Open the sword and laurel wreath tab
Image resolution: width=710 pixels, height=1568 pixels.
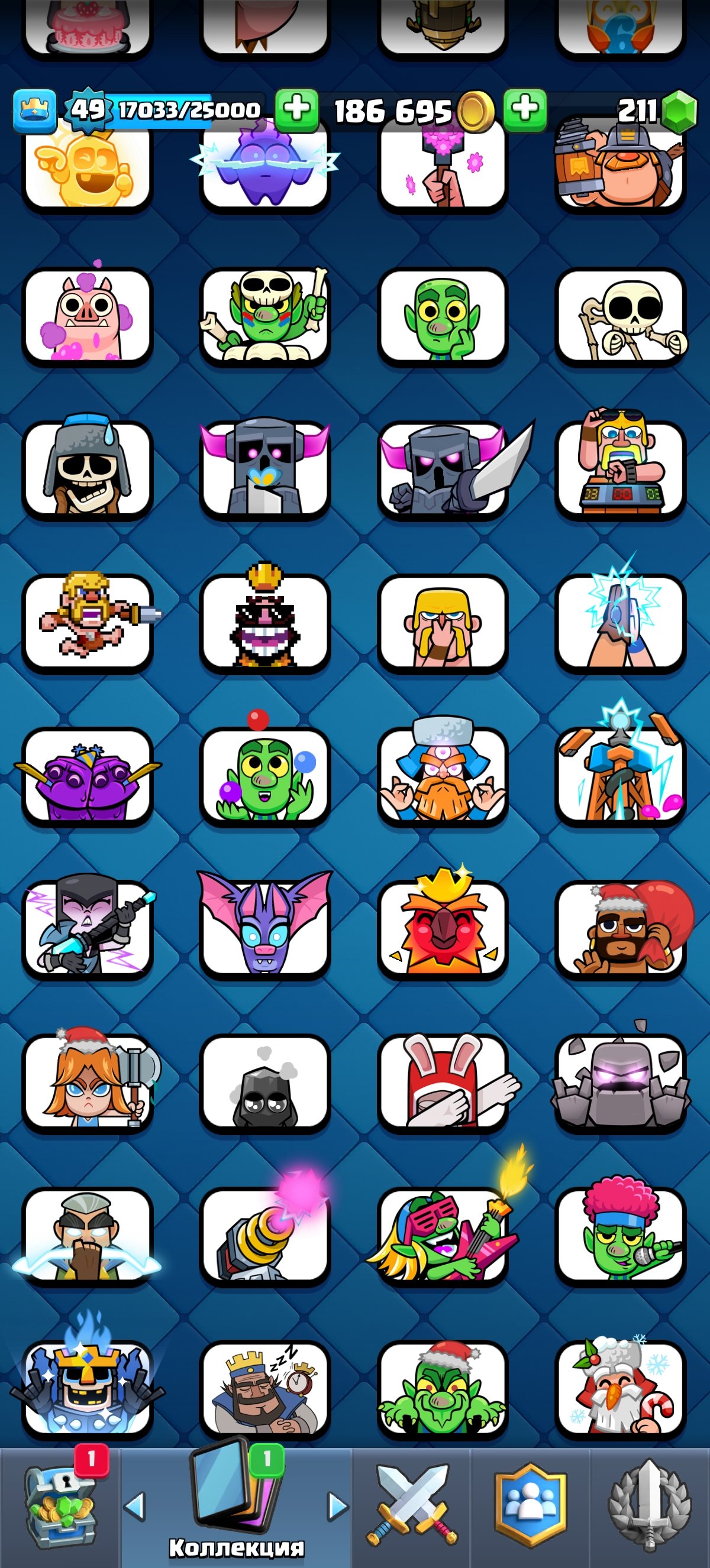point(649,1507)
